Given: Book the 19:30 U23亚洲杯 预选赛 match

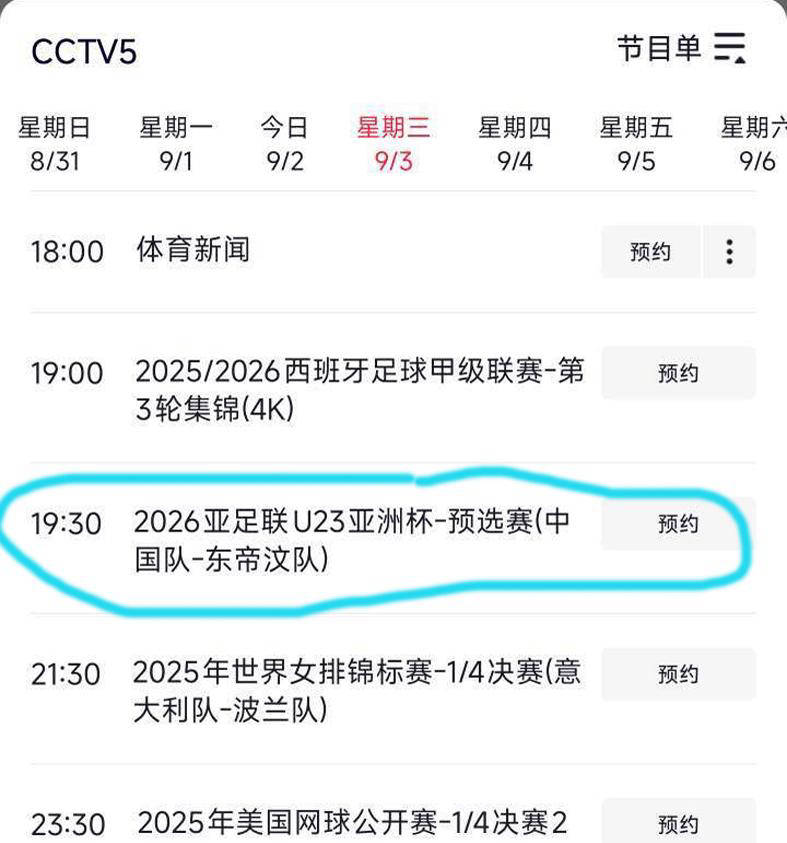Looking at the screenshot, I should pos(677,523).
